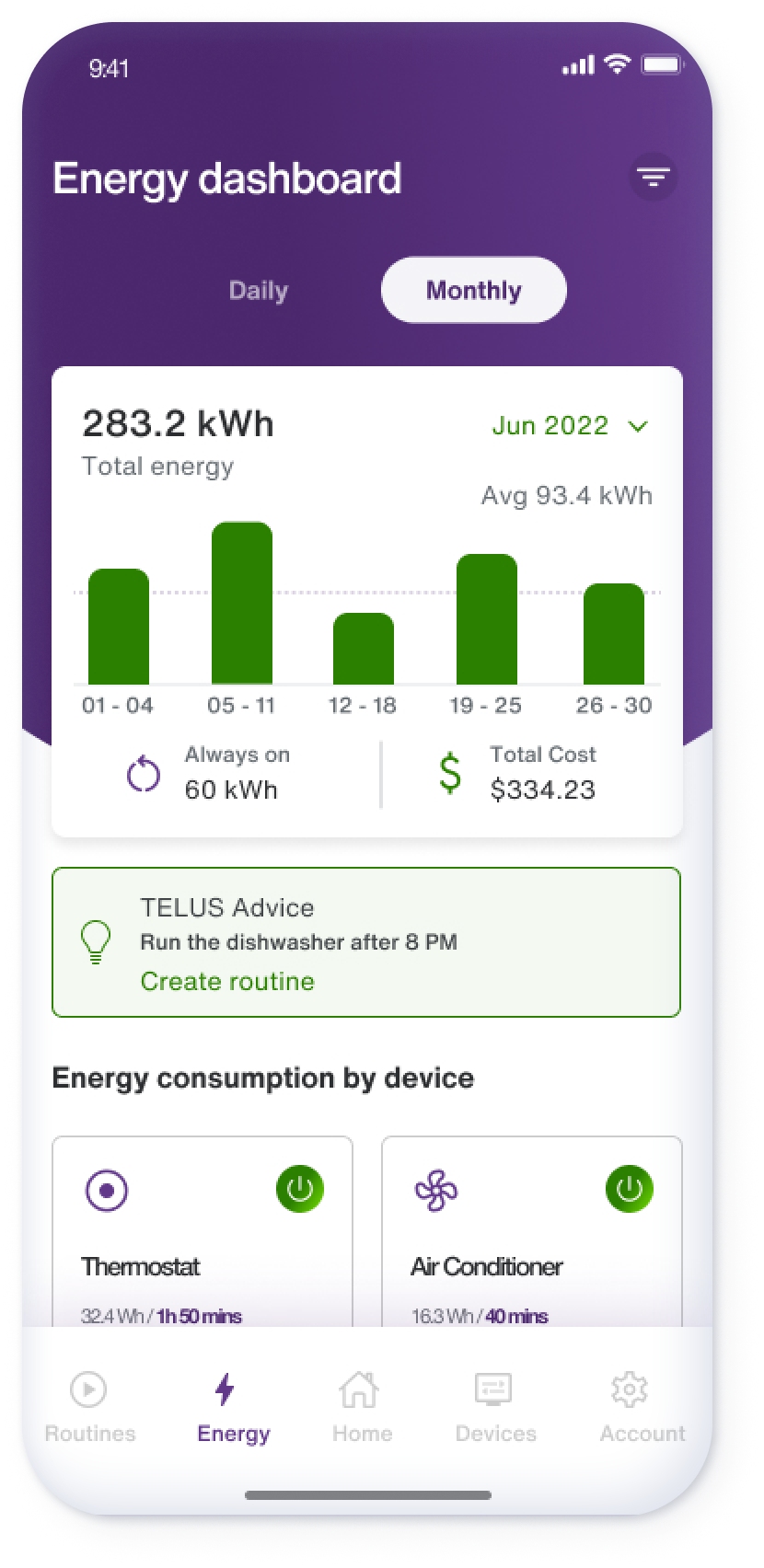Go to the Routines tab
This screenshot has width=764, height=1568.
[x=89, y=1407]
